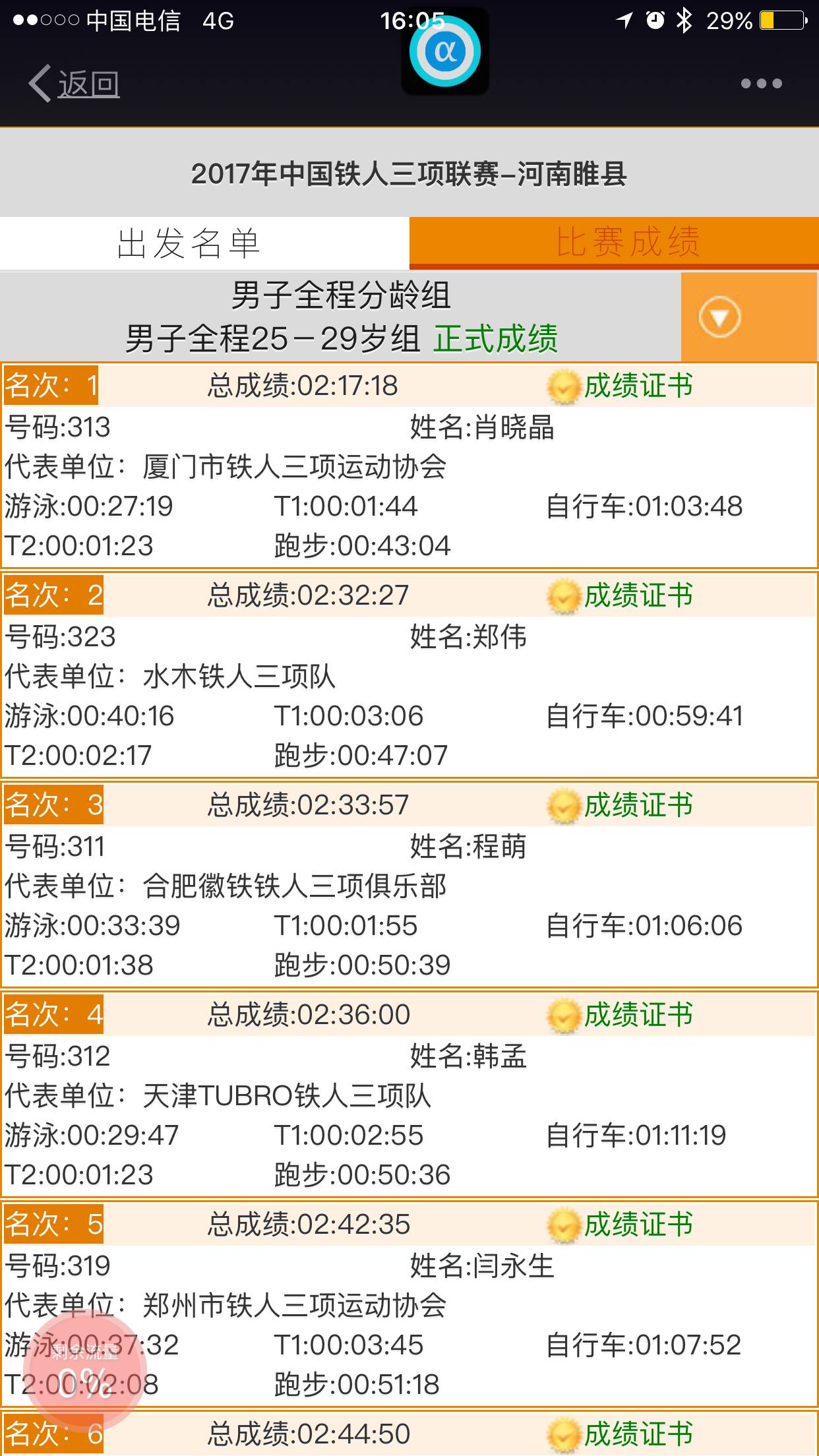Show 成绩证书 for rank 3 程萌
Image resolution: width=819 pixels, height=1456 pixels.
coord(620,805)
